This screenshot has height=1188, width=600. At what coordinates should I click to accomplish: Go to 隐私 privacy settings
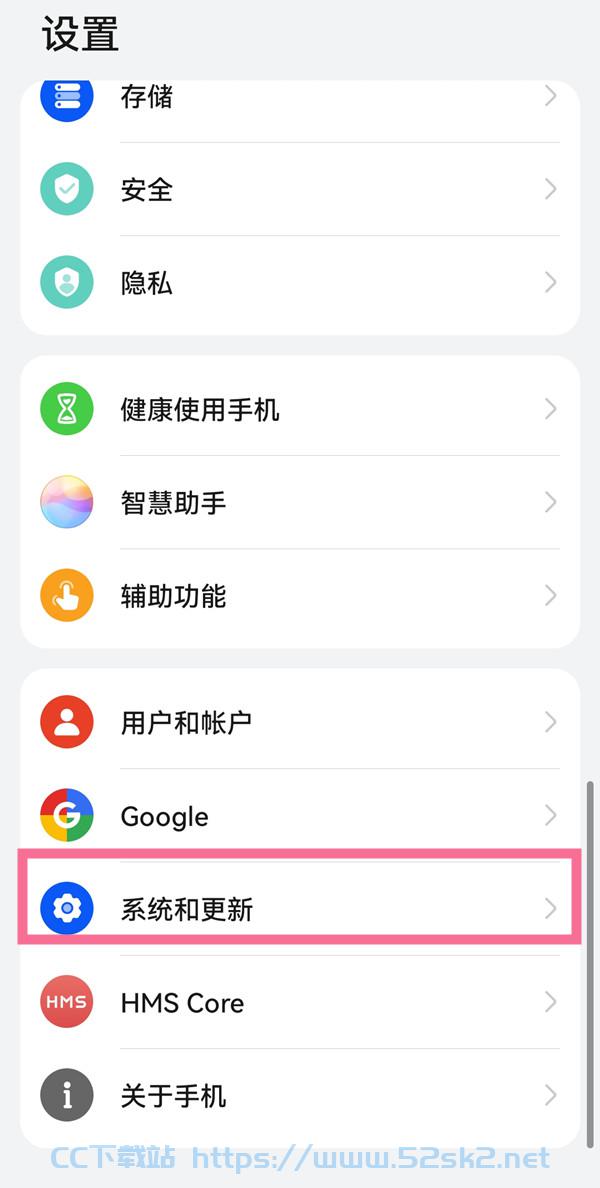300,283
